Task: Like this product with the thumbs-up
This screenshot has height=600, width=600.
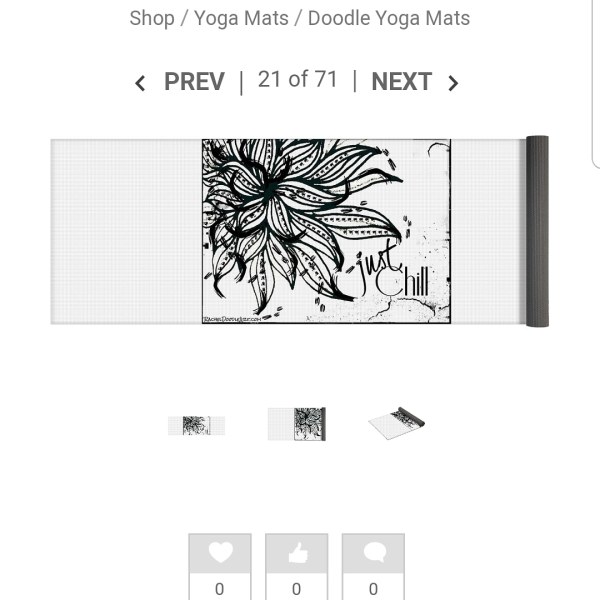Action: (296, 553)
